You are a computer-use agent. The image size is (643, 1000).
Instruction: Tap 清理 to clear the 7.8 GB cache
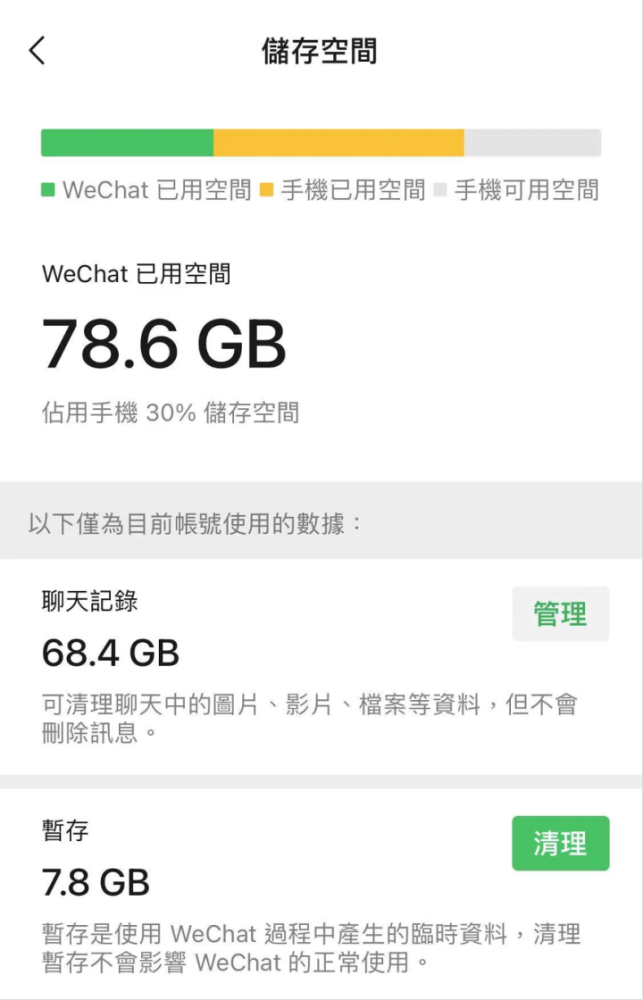560,843
